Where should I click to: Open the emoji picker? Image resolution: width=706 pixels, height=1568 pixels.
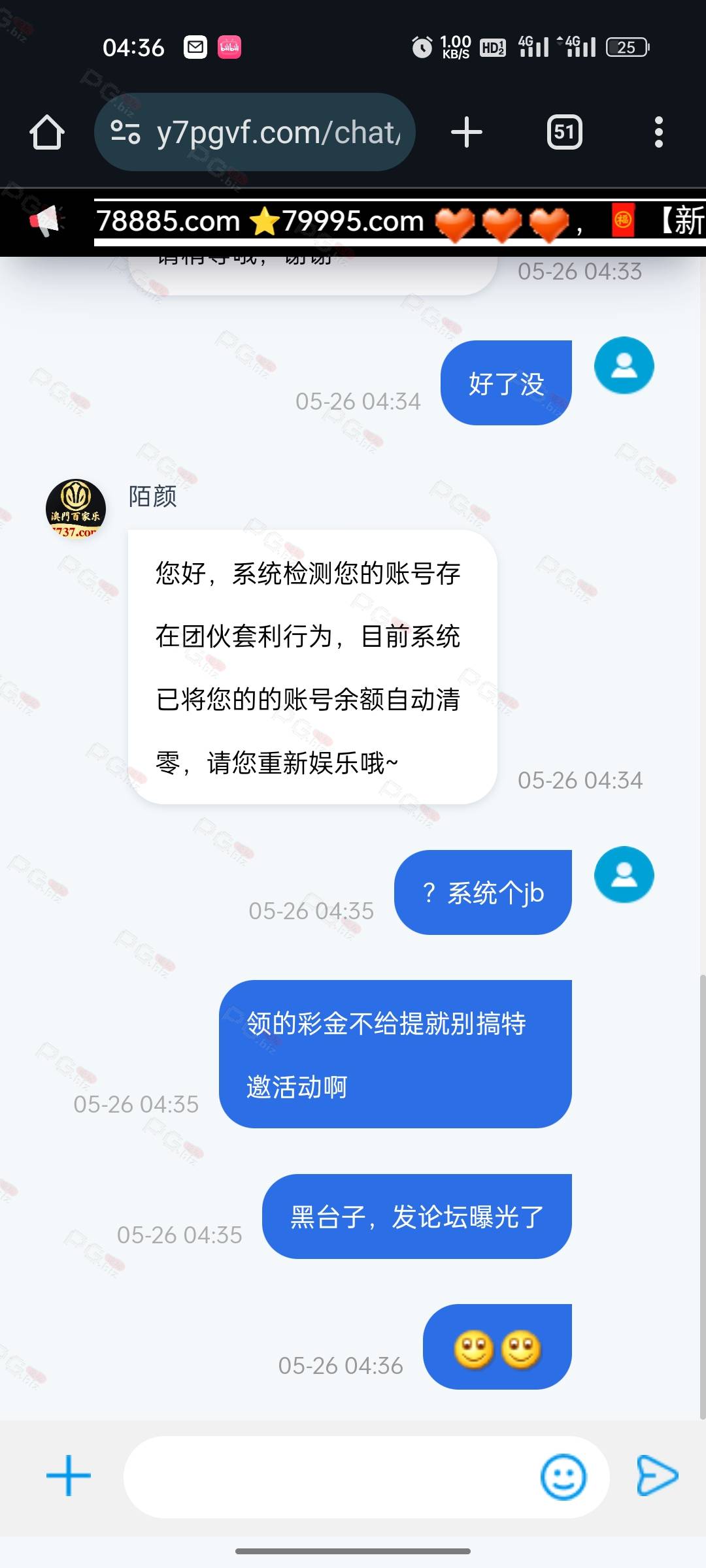[563, 1477]
